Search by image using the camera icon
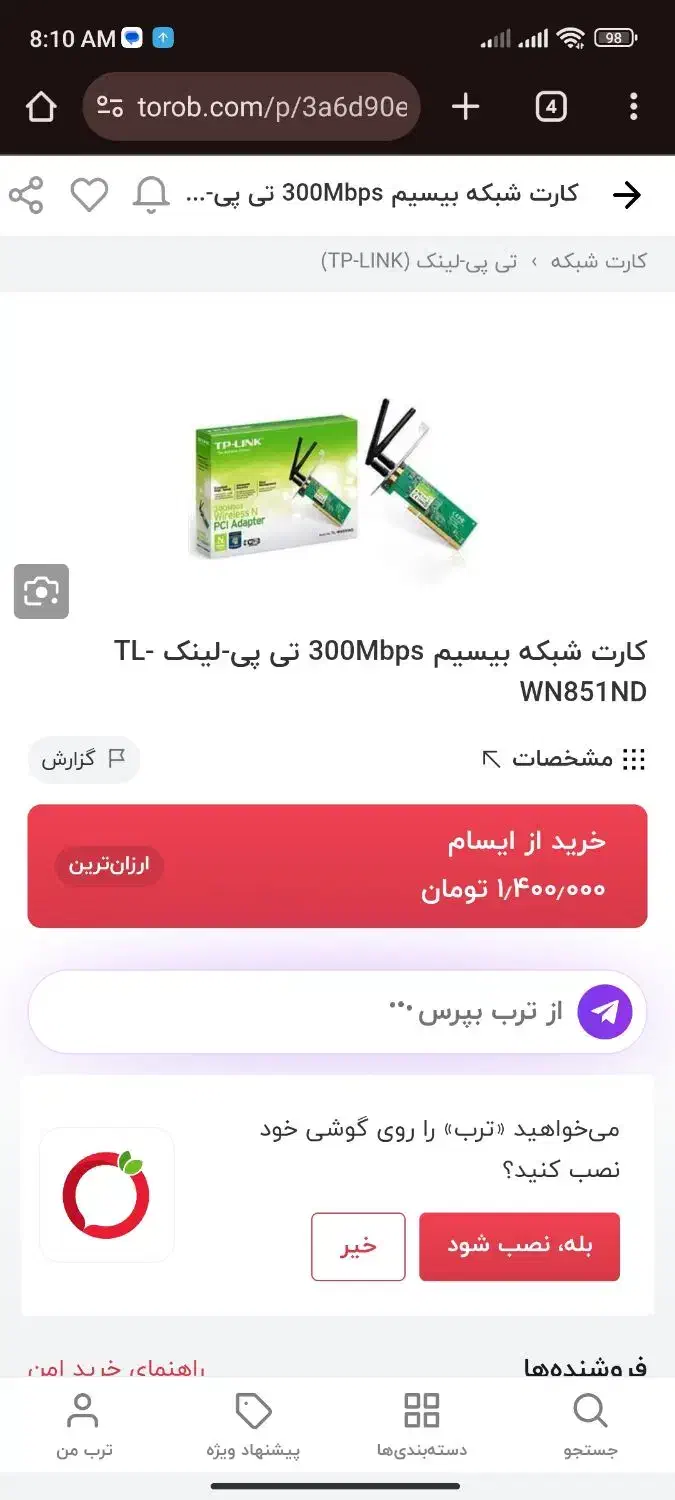Image resolution: width=675 pixels, height=1500 pixels. tap(41, 592)
